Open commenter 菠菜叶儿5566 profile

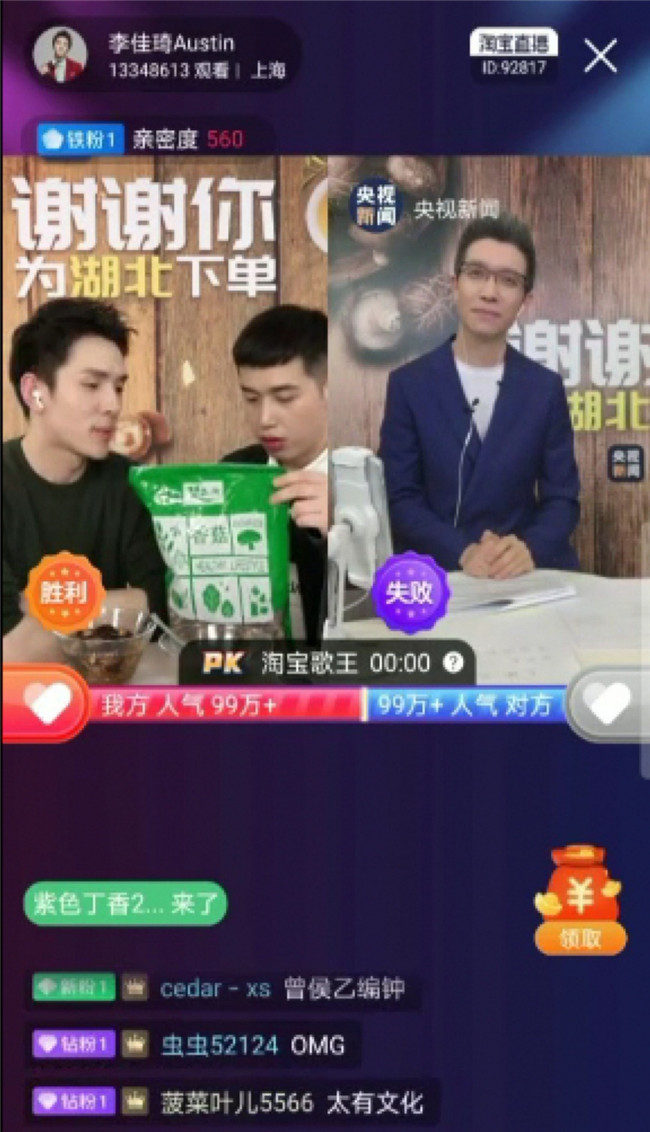pos(238,1102)
